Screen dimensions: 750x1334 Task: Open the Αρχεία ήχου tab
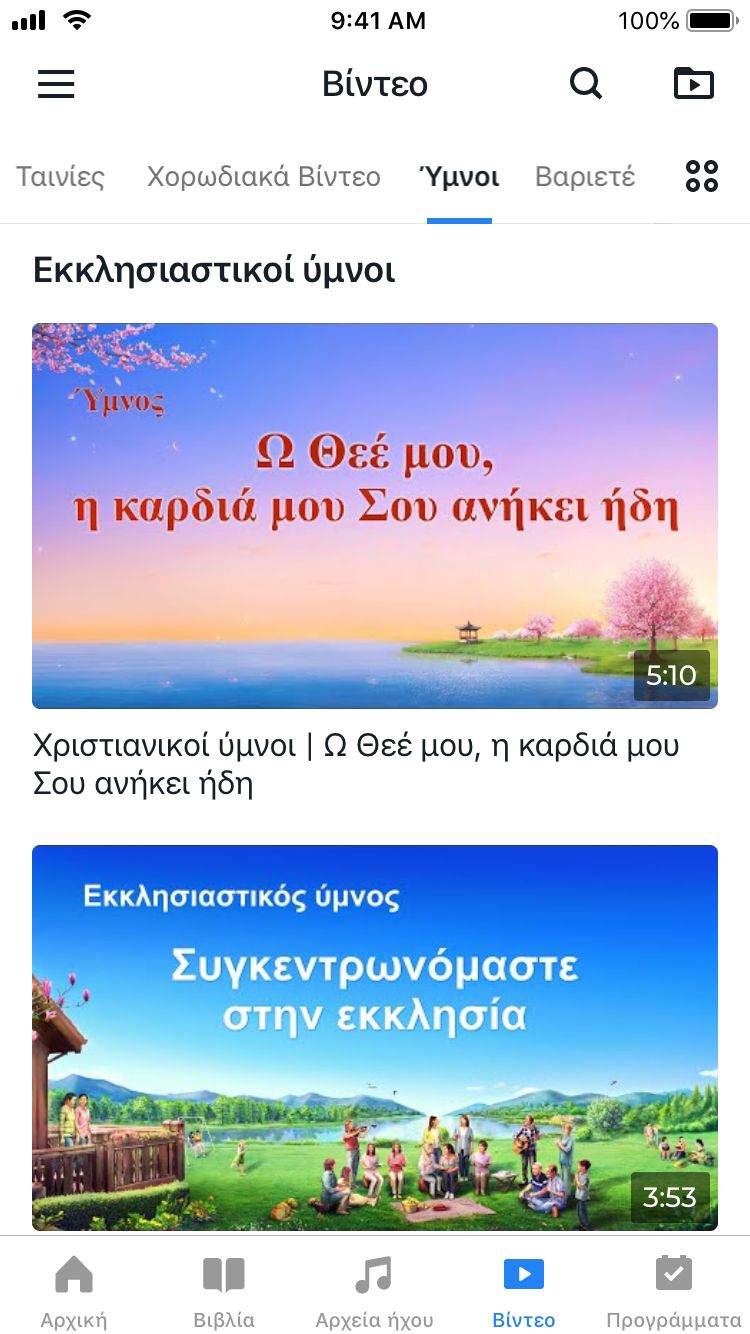tap(374, 1288)
